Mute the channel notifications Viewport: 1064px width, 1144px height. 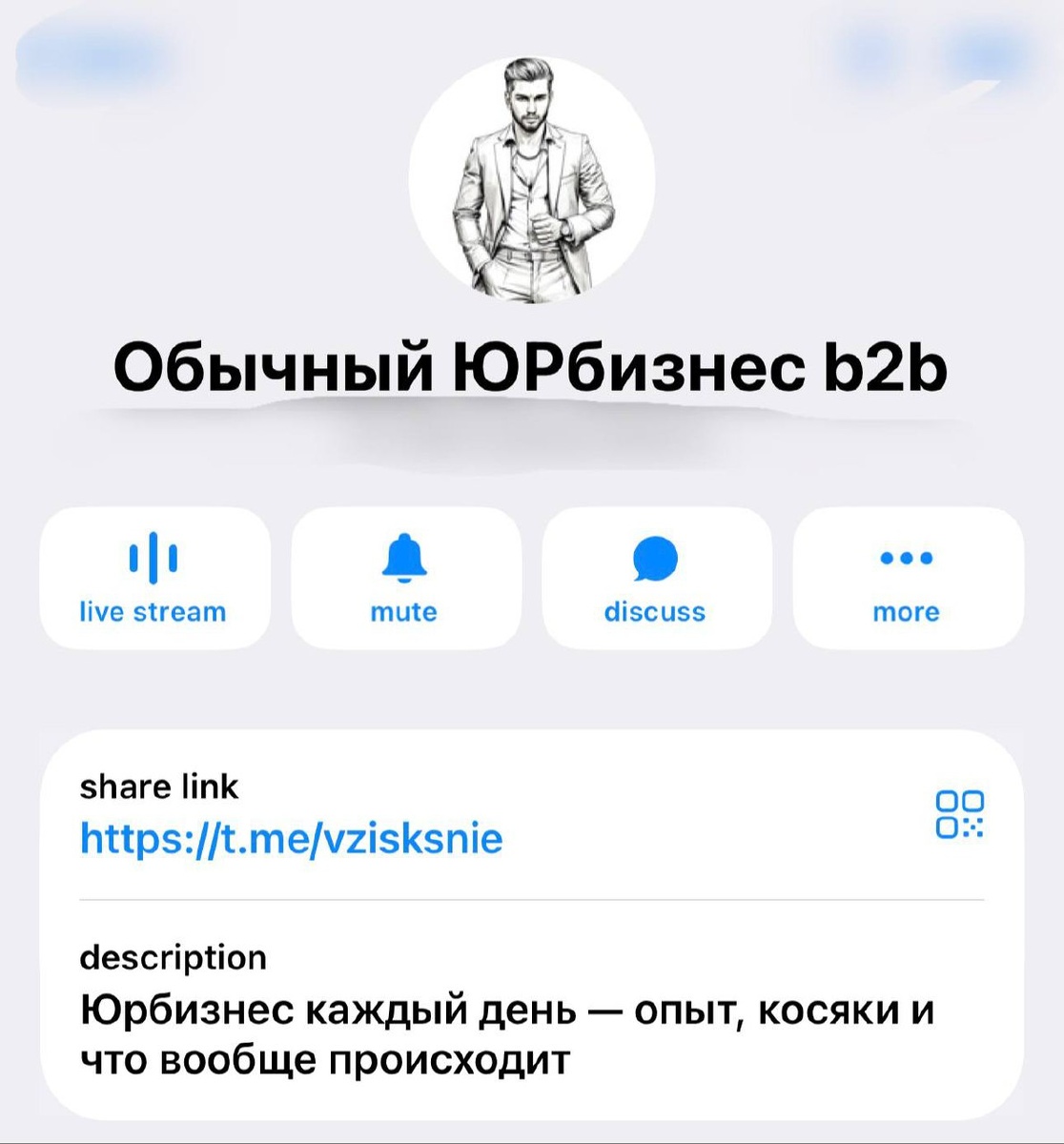pos(405,579)
